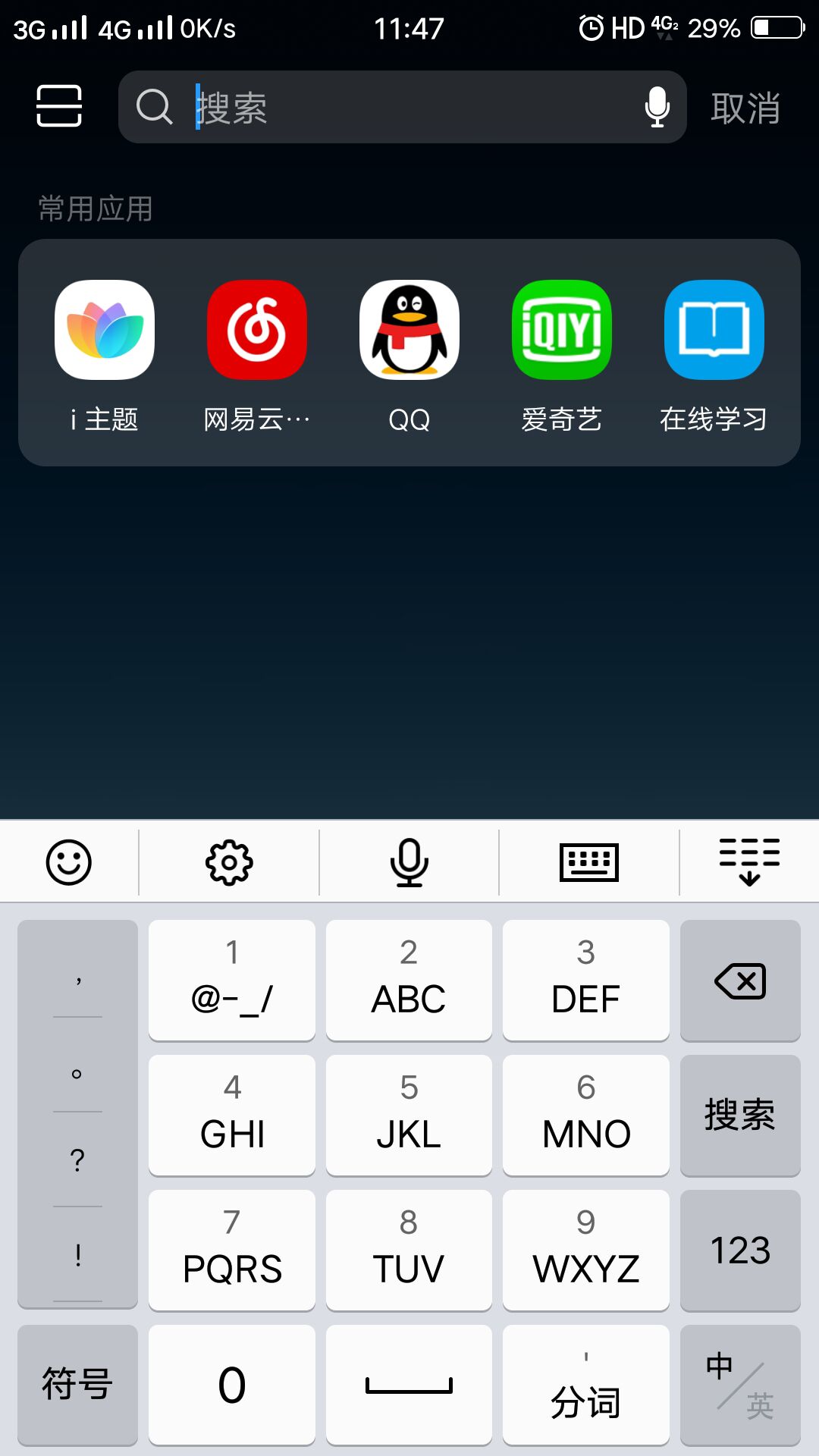This screenshot has height=1456, width=819.
Task: Open the QQ app
Action: pyautogui.click(x=409, y=331)
